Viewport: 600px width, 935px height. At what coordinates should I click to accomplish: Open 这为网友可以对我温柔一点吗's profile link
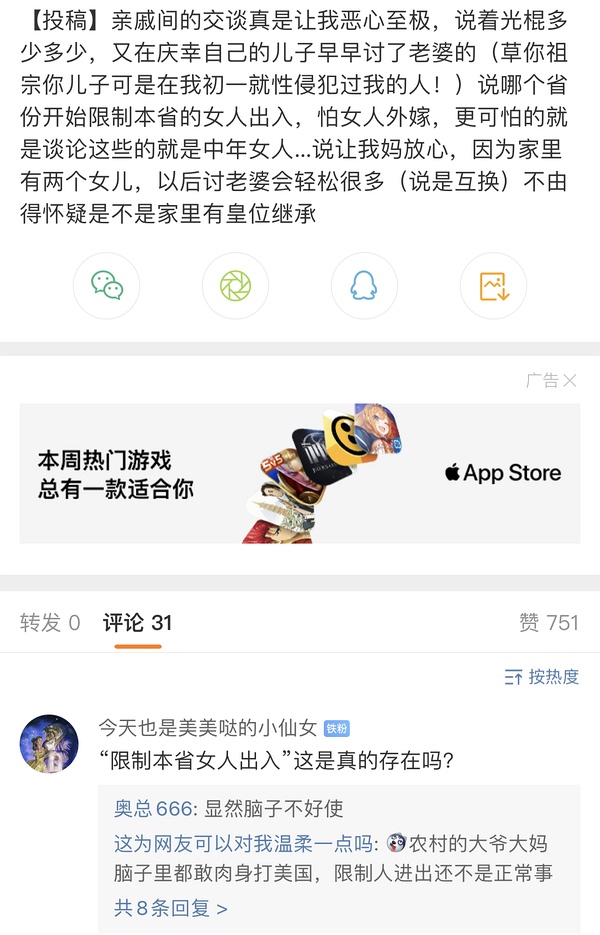click(243, 843)
